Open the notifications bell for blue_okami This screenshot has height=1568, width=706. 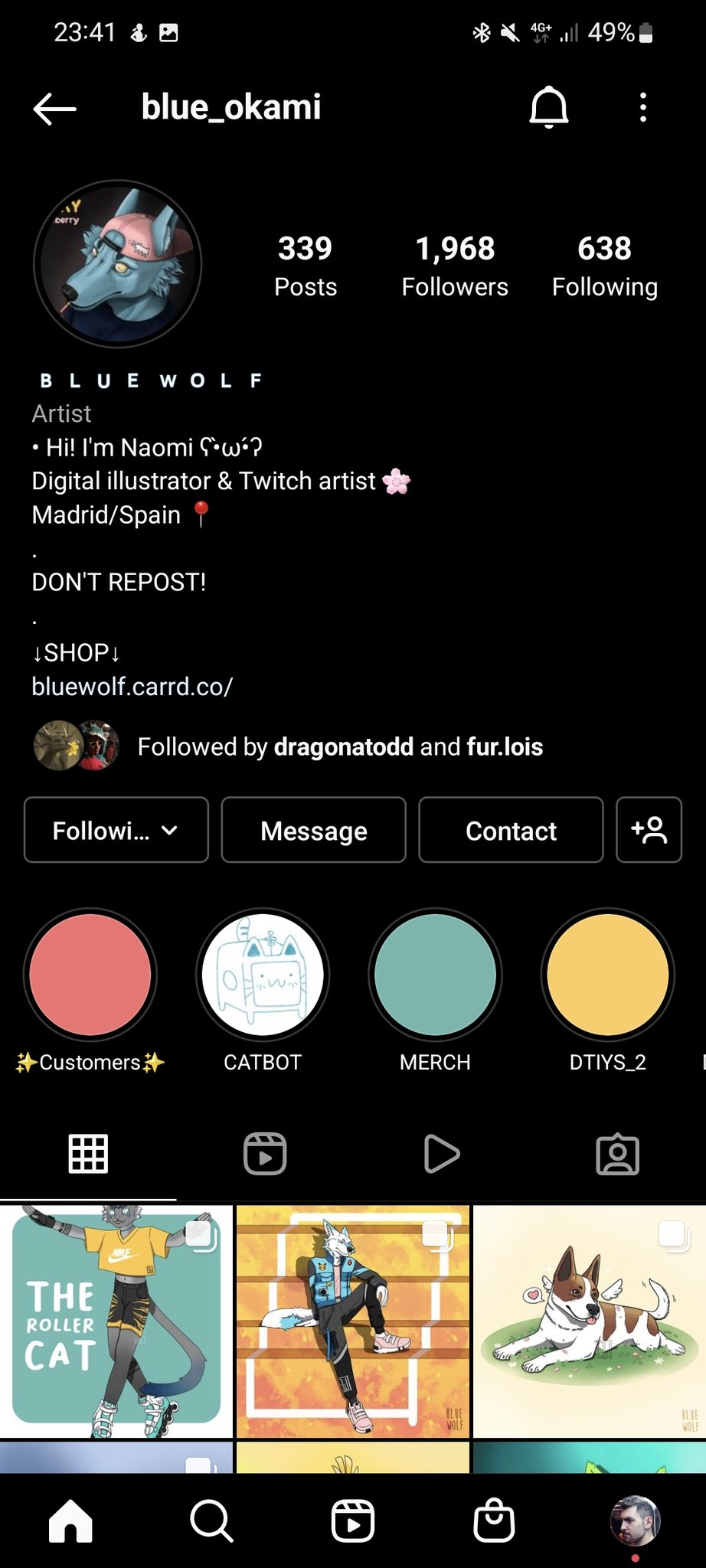coord(548,108)
